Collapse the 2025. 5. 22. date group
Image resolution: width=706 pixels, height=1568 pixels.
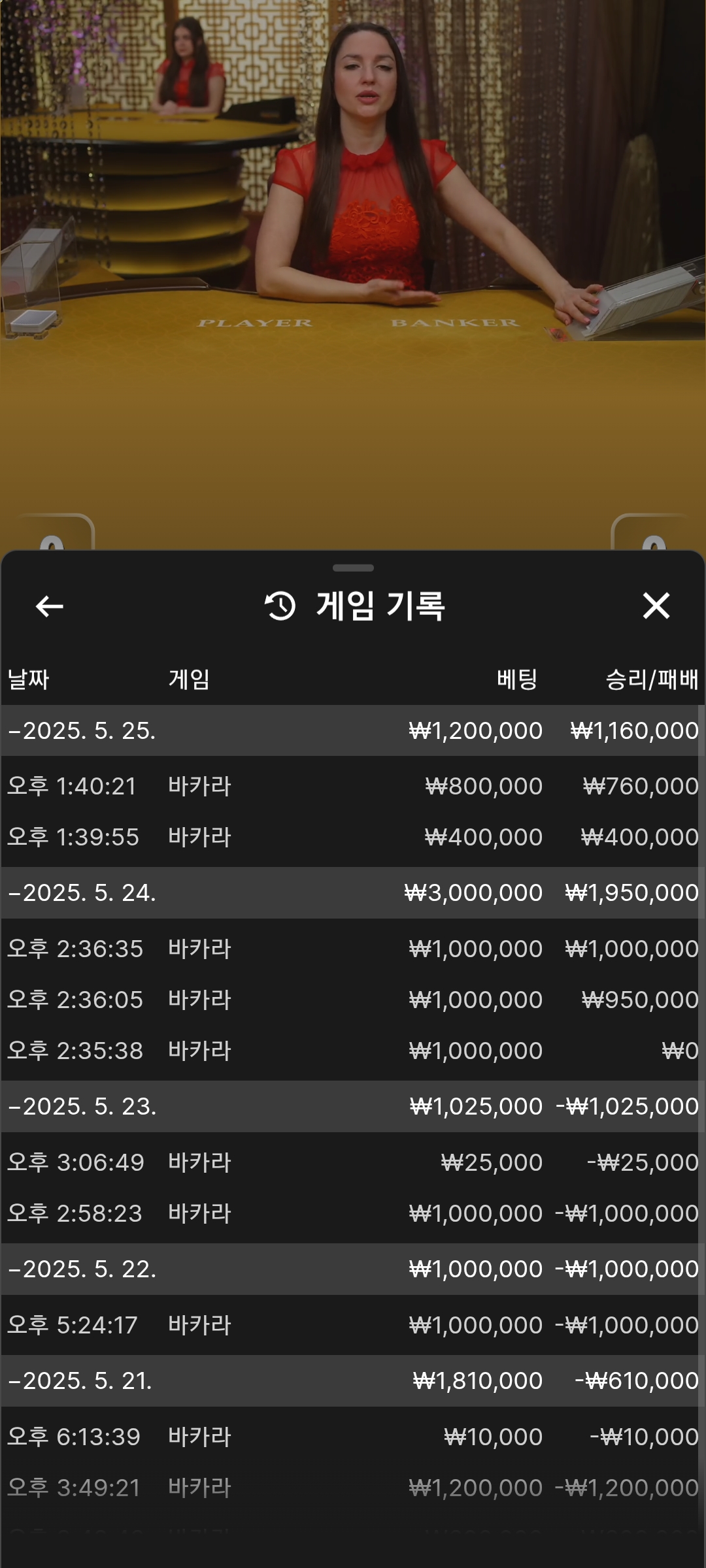coord(353,1269)
